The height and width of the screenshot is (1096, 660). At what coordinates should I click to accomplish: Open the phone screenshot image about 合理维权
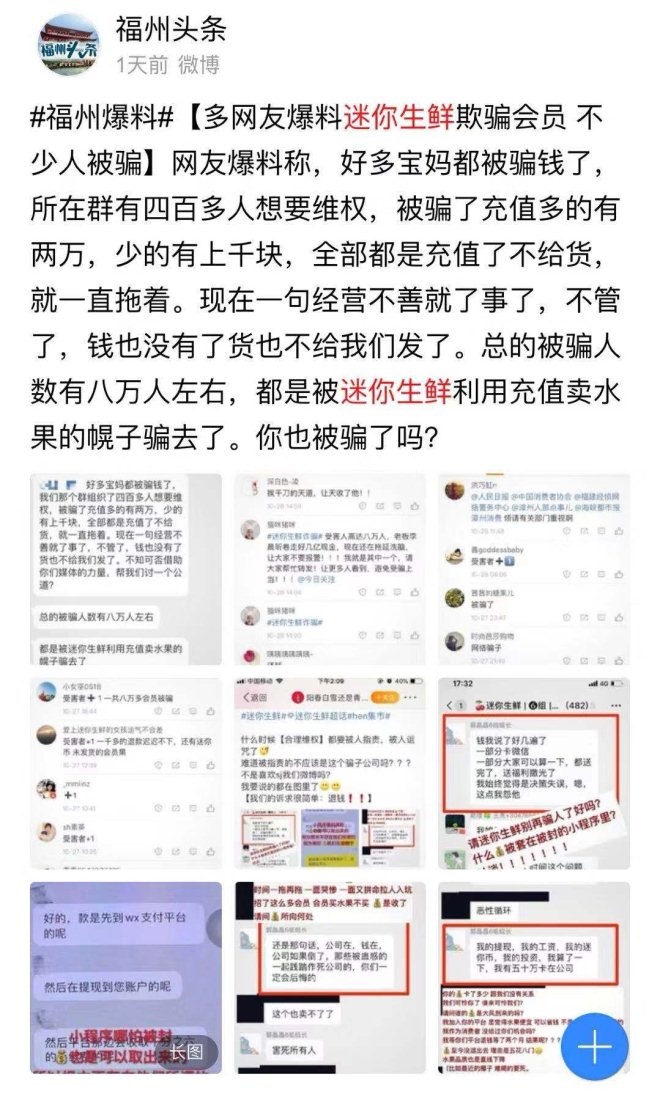point(330,774)
